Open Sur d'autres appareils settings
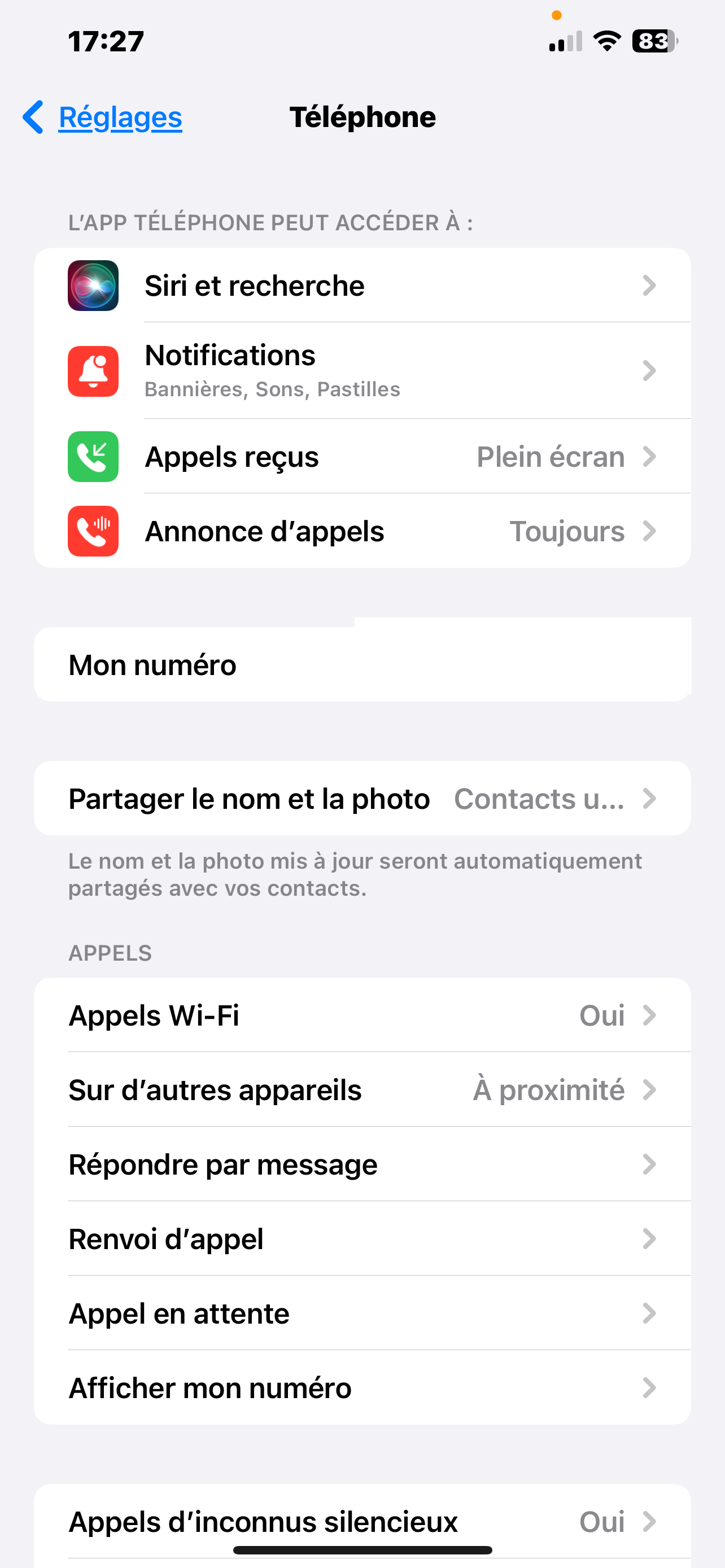The width and height of the screenshot is (725, 1568). point(362,1089)
